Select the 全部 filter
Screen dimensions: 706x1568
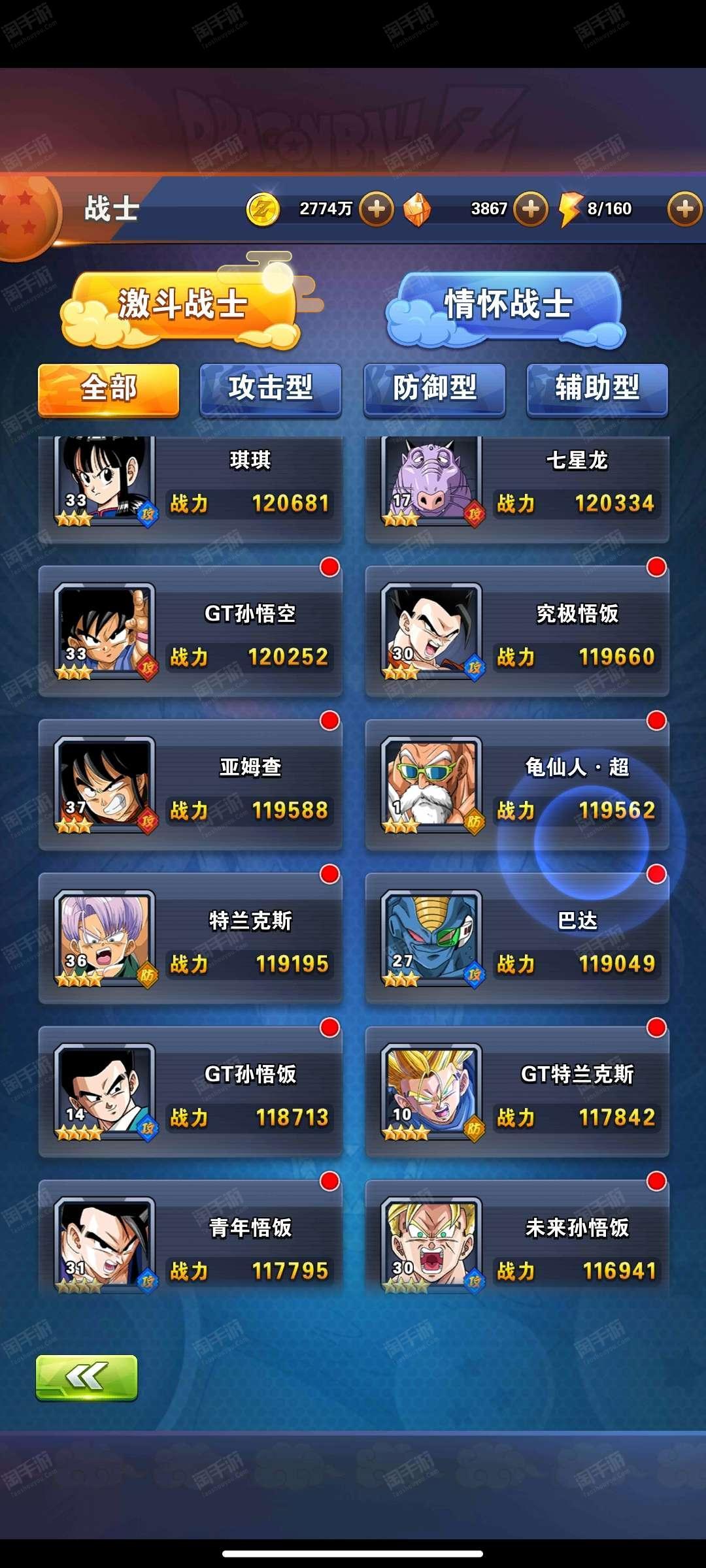(109, 389)
